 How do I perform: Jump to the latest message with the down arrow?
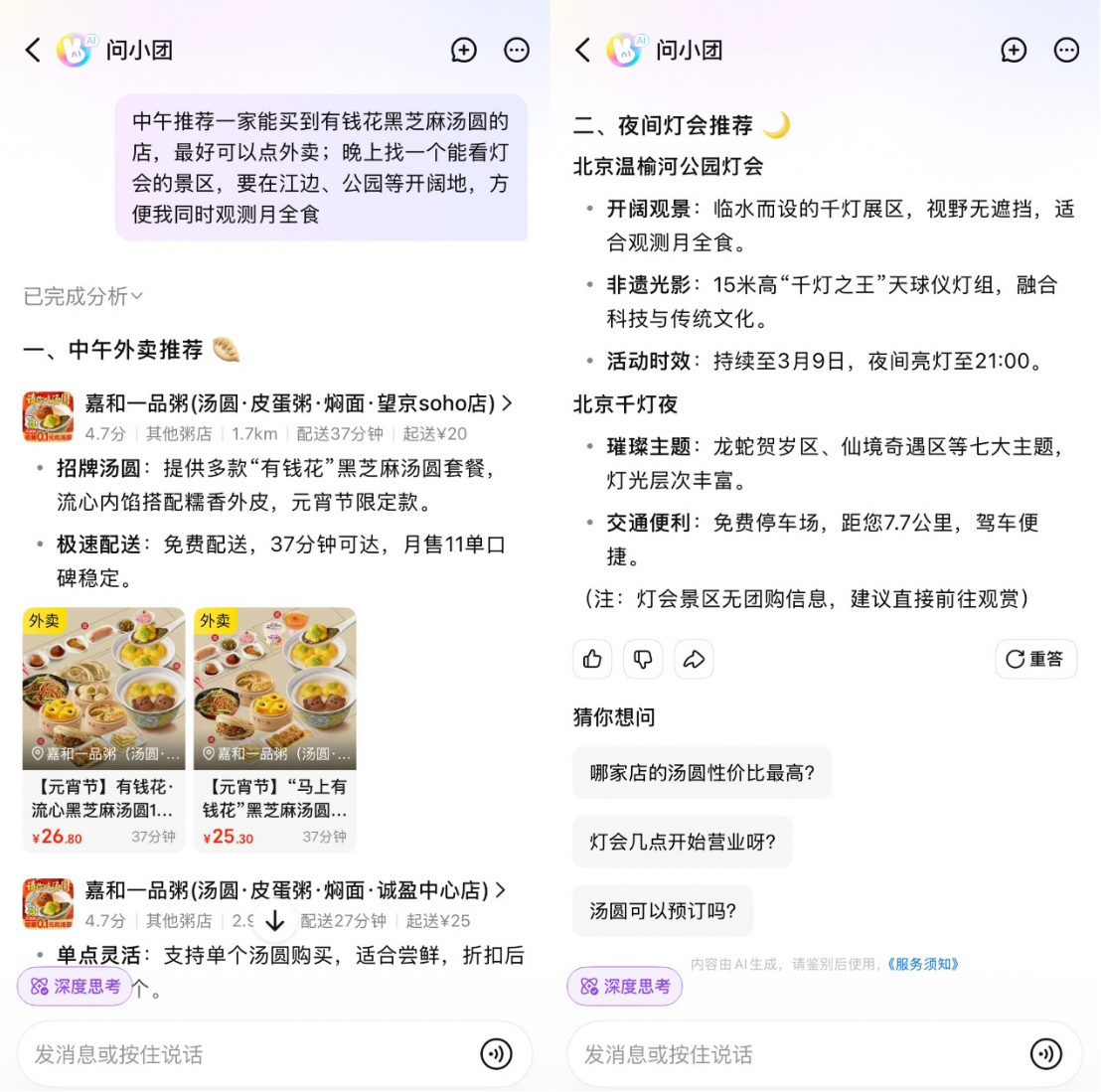pyautogui.click(x=275, y=921)
